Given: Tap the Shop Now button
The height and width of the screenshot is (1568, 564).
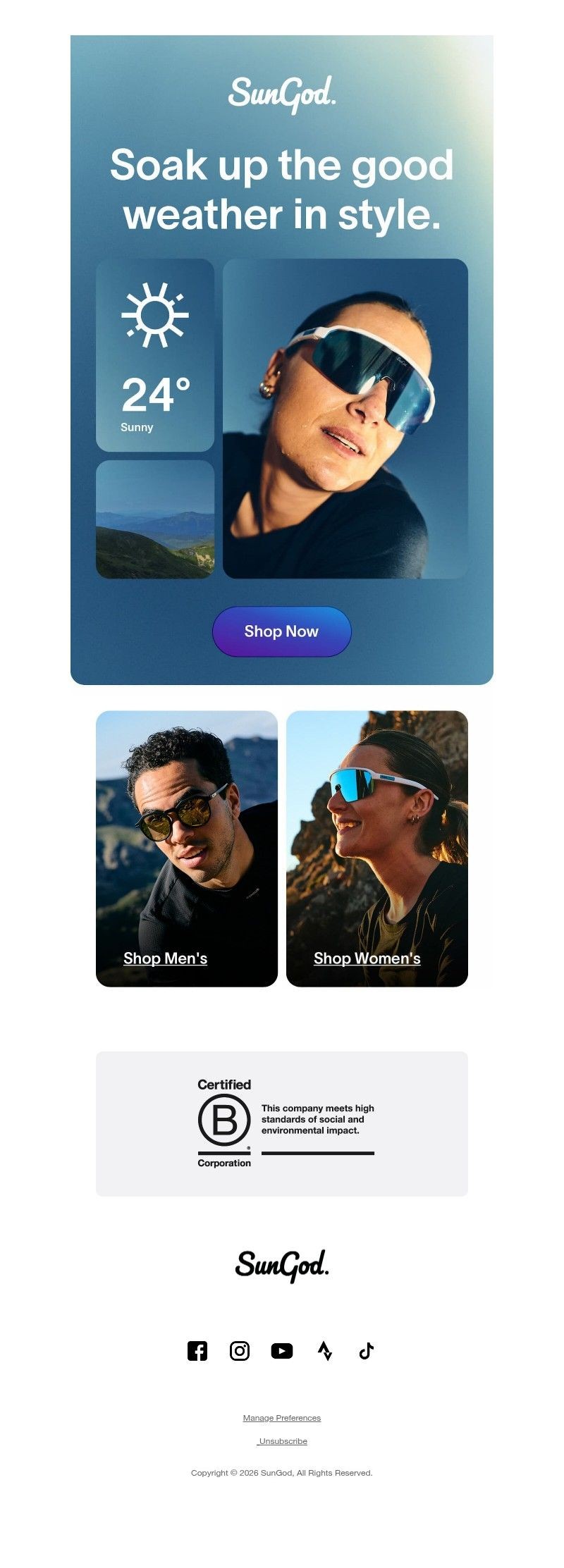Looking at the screenshot, I should pyautogui.click(x=281, y=631).
